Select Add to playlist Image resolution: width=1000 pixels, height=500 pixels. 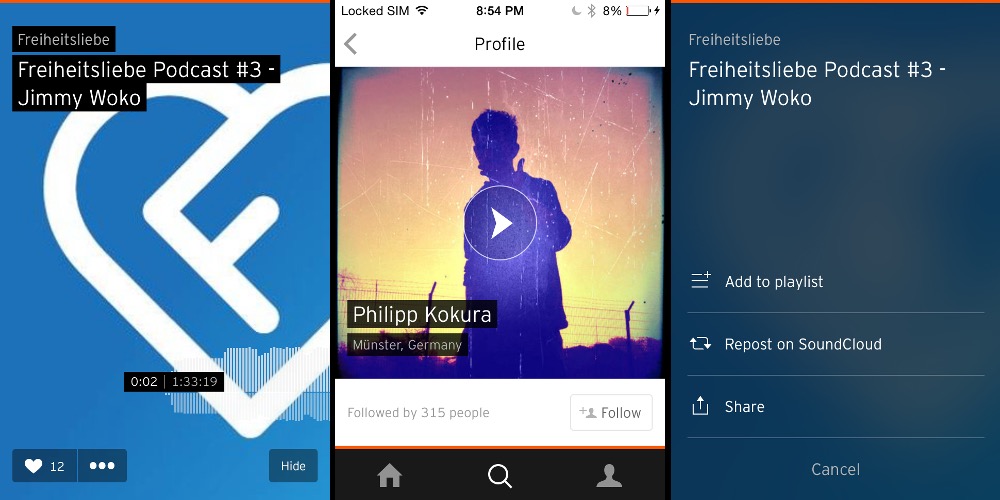(774, 282)
